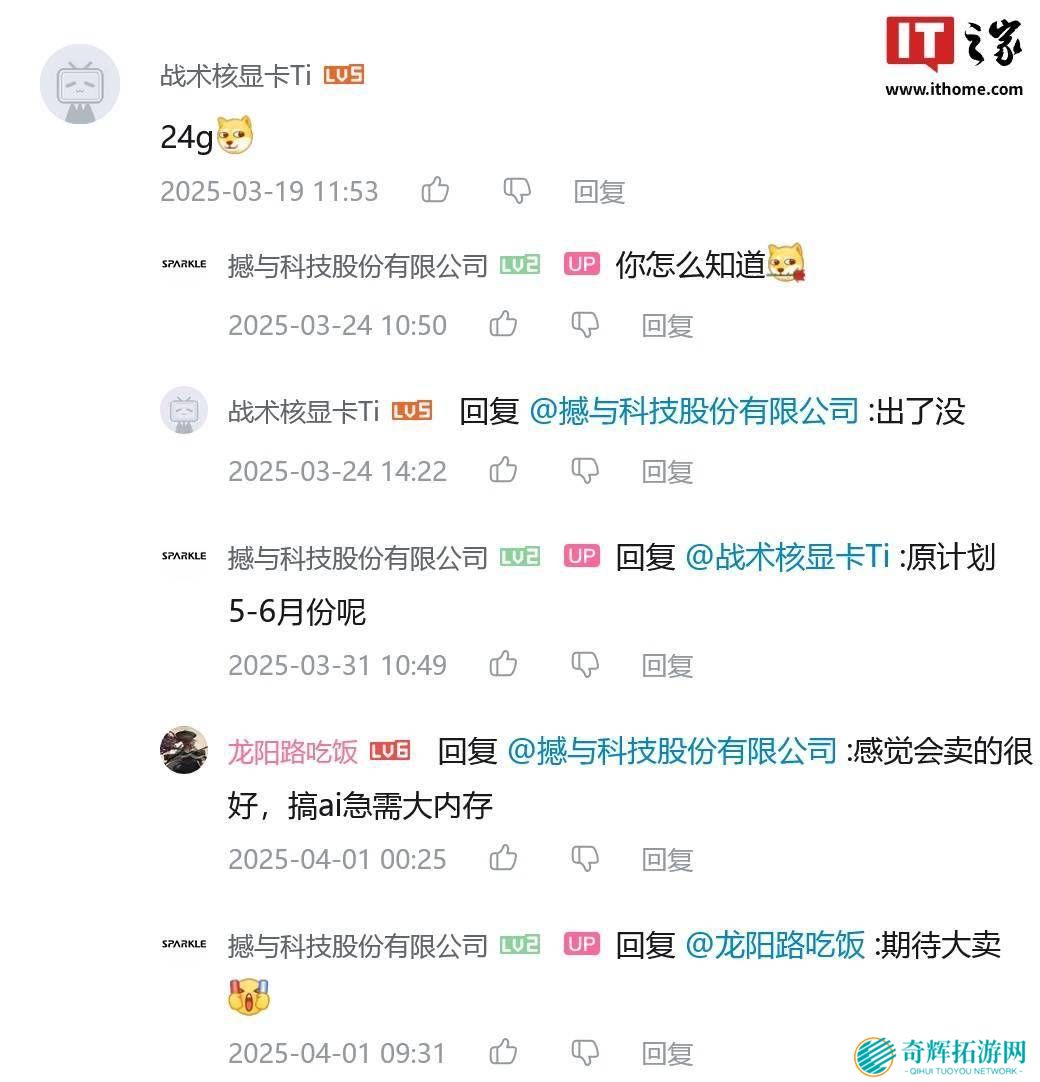Dislike the reply posted 2025-03-24 14:22
This screenshot has height=1082, width=1040.
coord(585,471)
